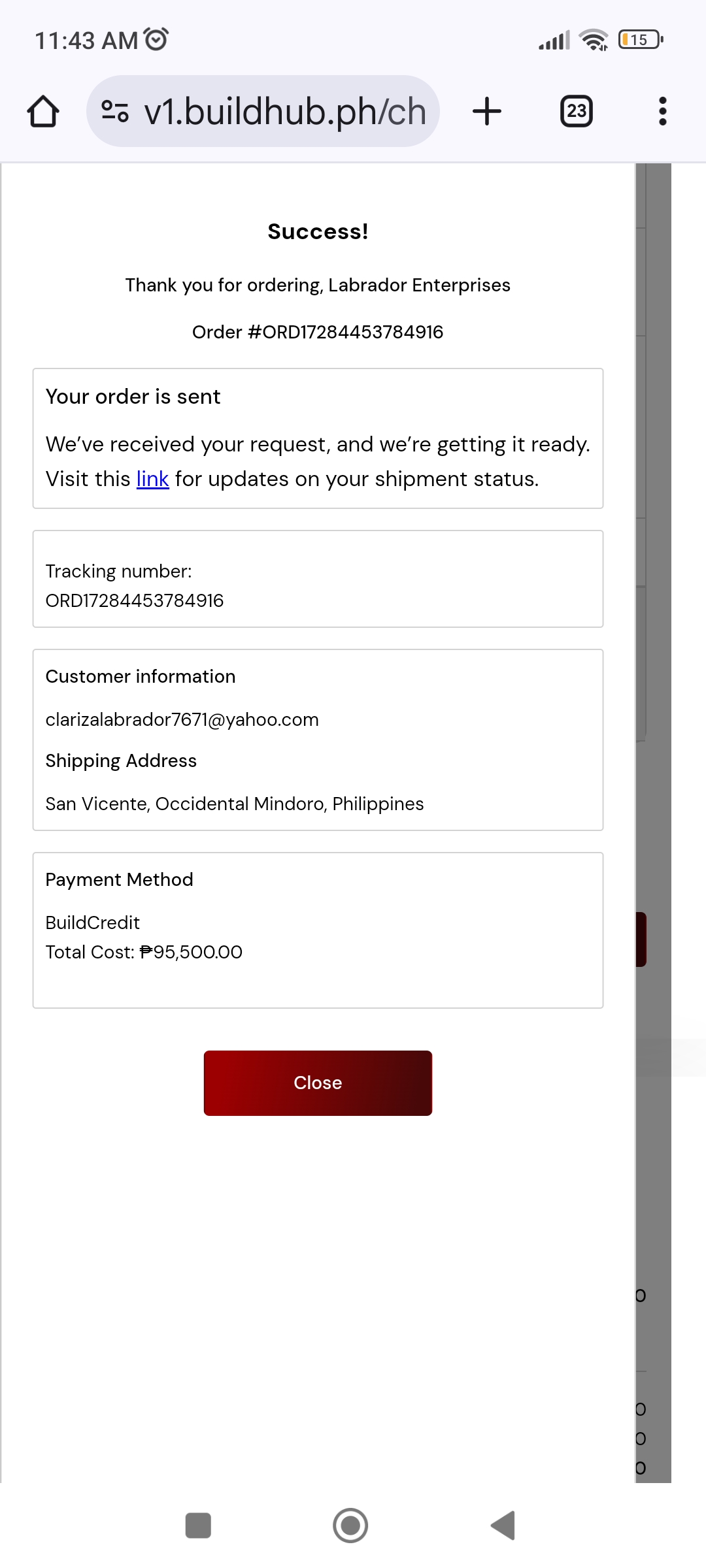Open the browser overflow menu
The height and width of the screenshot is (1568, 706).
[x=662, y=111]
